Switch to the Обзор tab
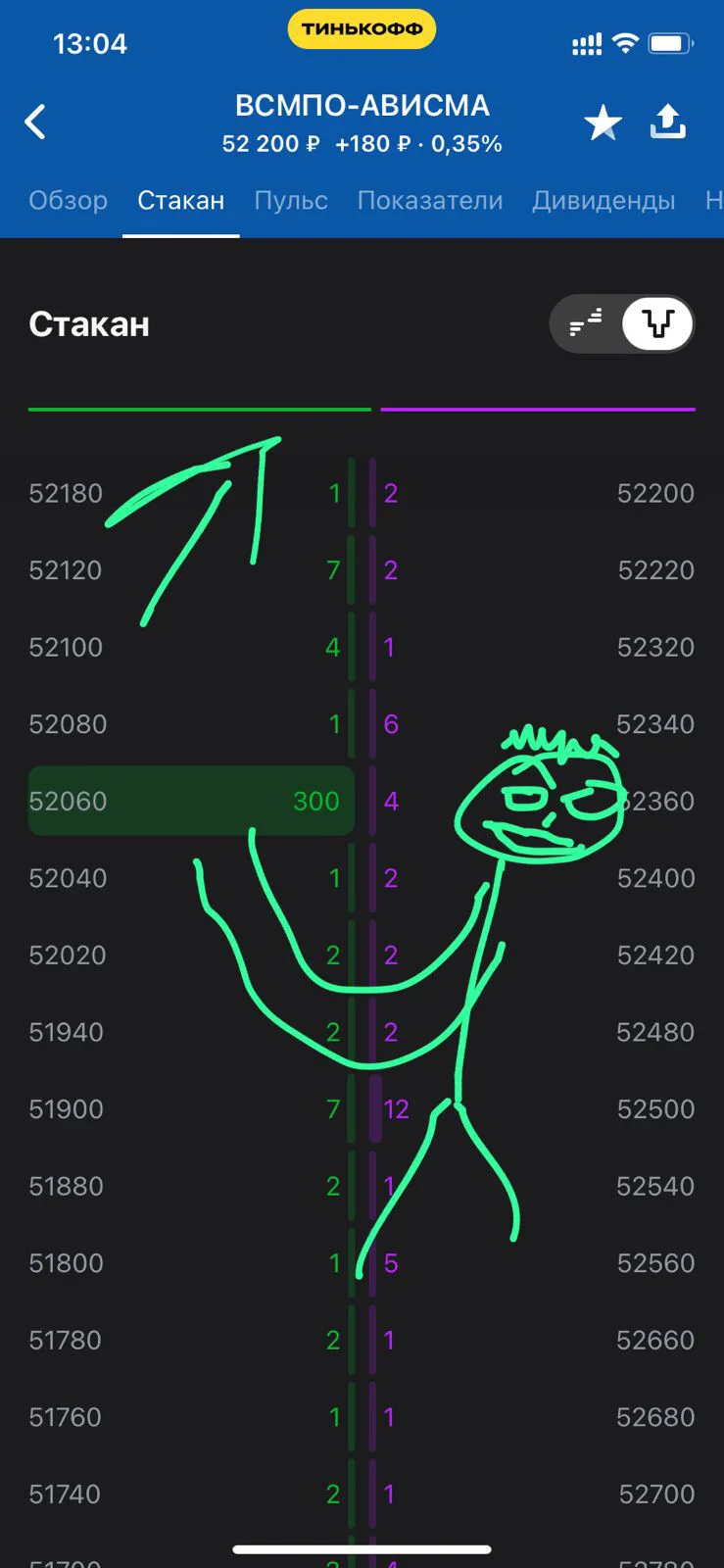 point(68,200)
